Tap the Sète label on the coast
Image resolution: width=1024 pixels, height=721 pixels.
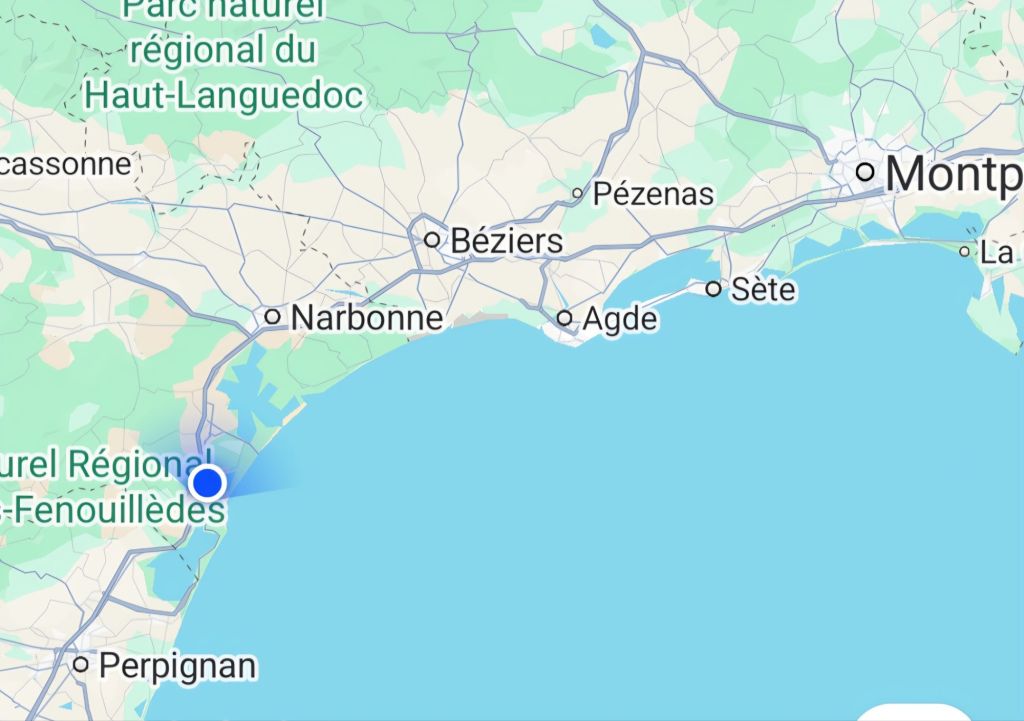[x=763, y=290]
